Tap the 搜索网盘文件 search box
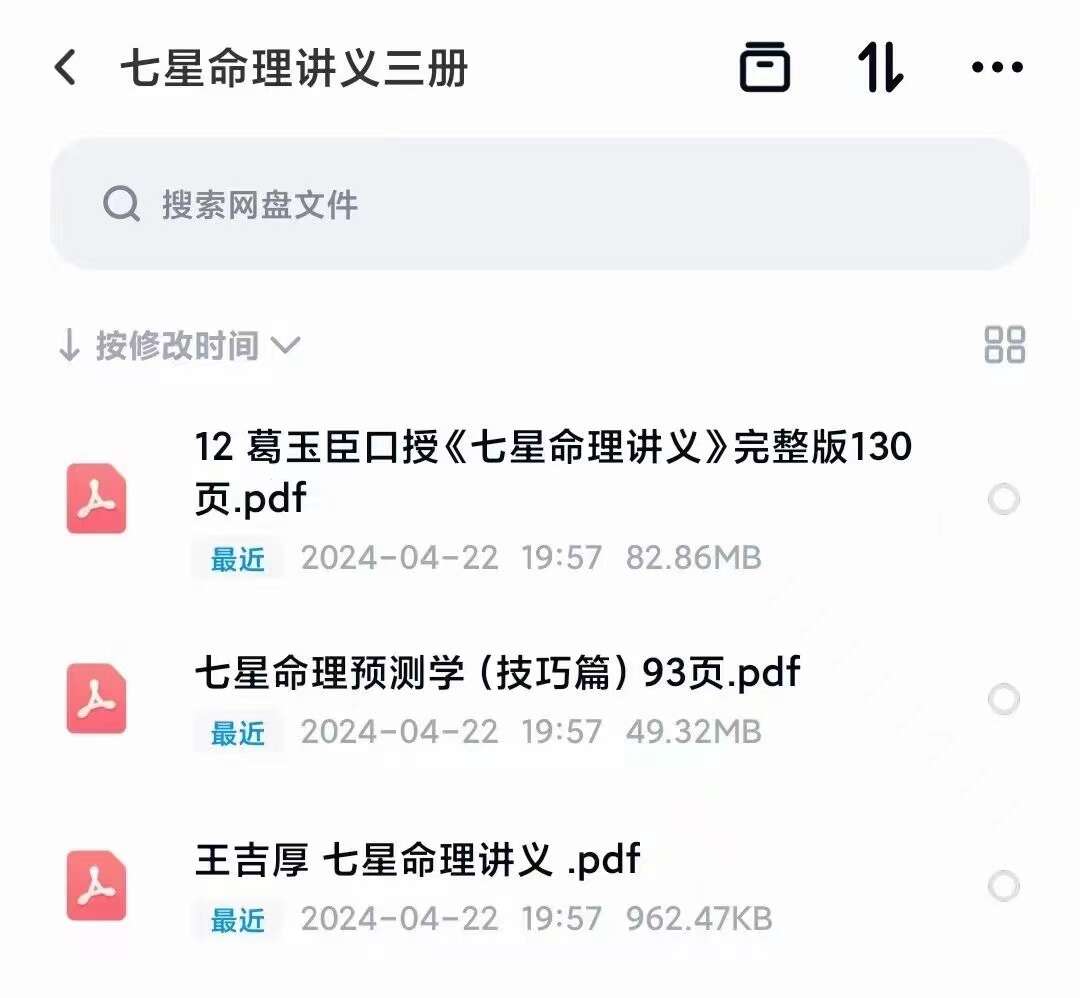Screen dimensions: 1080x998 [540, 205]
